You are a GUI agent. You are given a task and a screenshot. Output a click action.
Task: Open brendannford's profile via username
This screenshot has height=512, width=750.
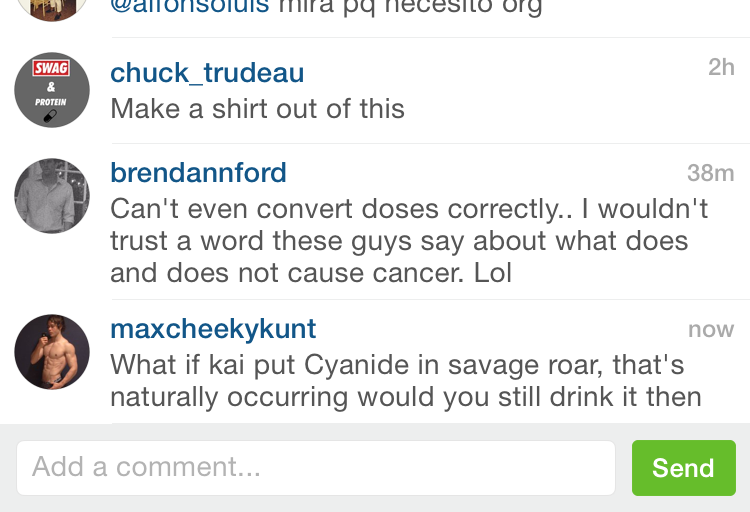(198, 172)
